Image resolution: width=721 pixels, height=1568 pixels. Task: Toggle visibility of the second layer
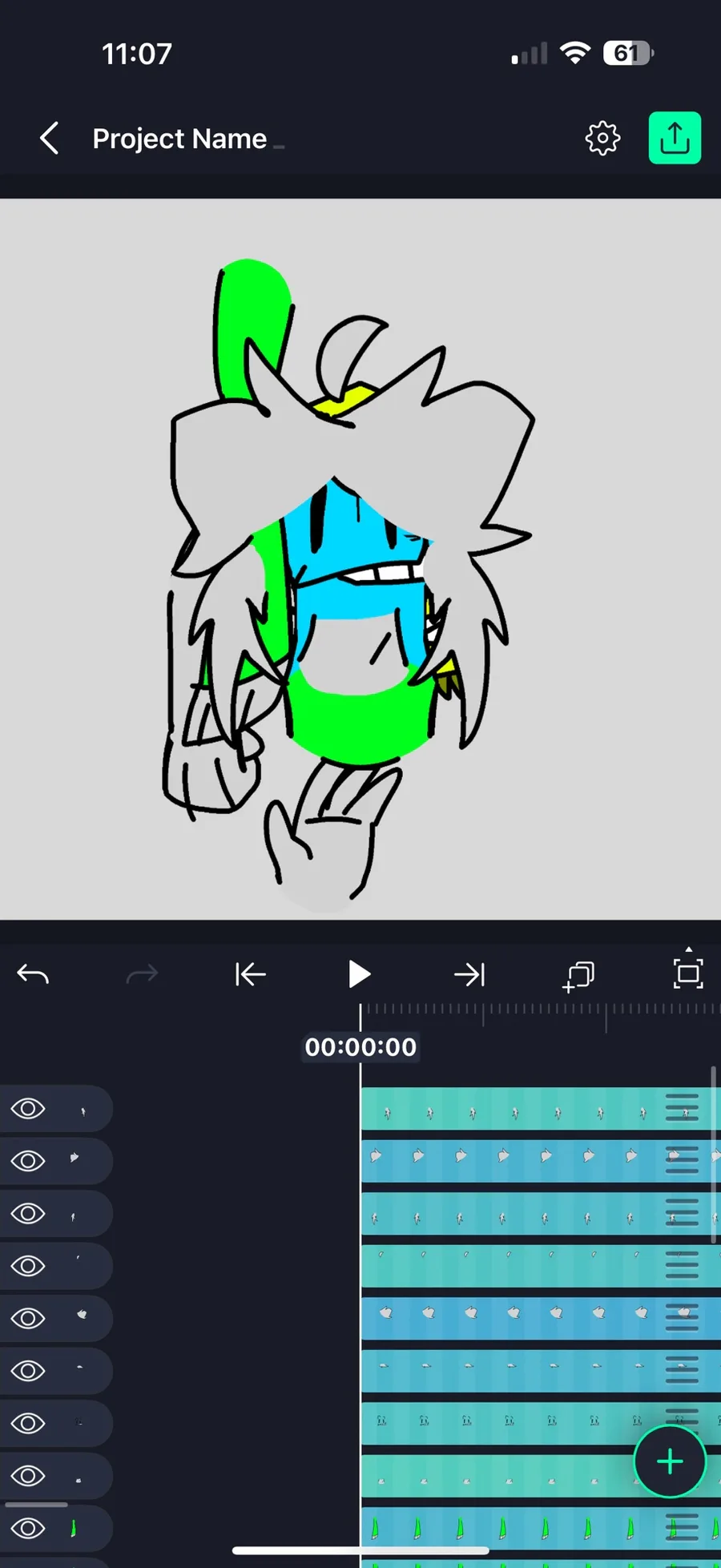pyautogui.click(x=28, y=1161)
